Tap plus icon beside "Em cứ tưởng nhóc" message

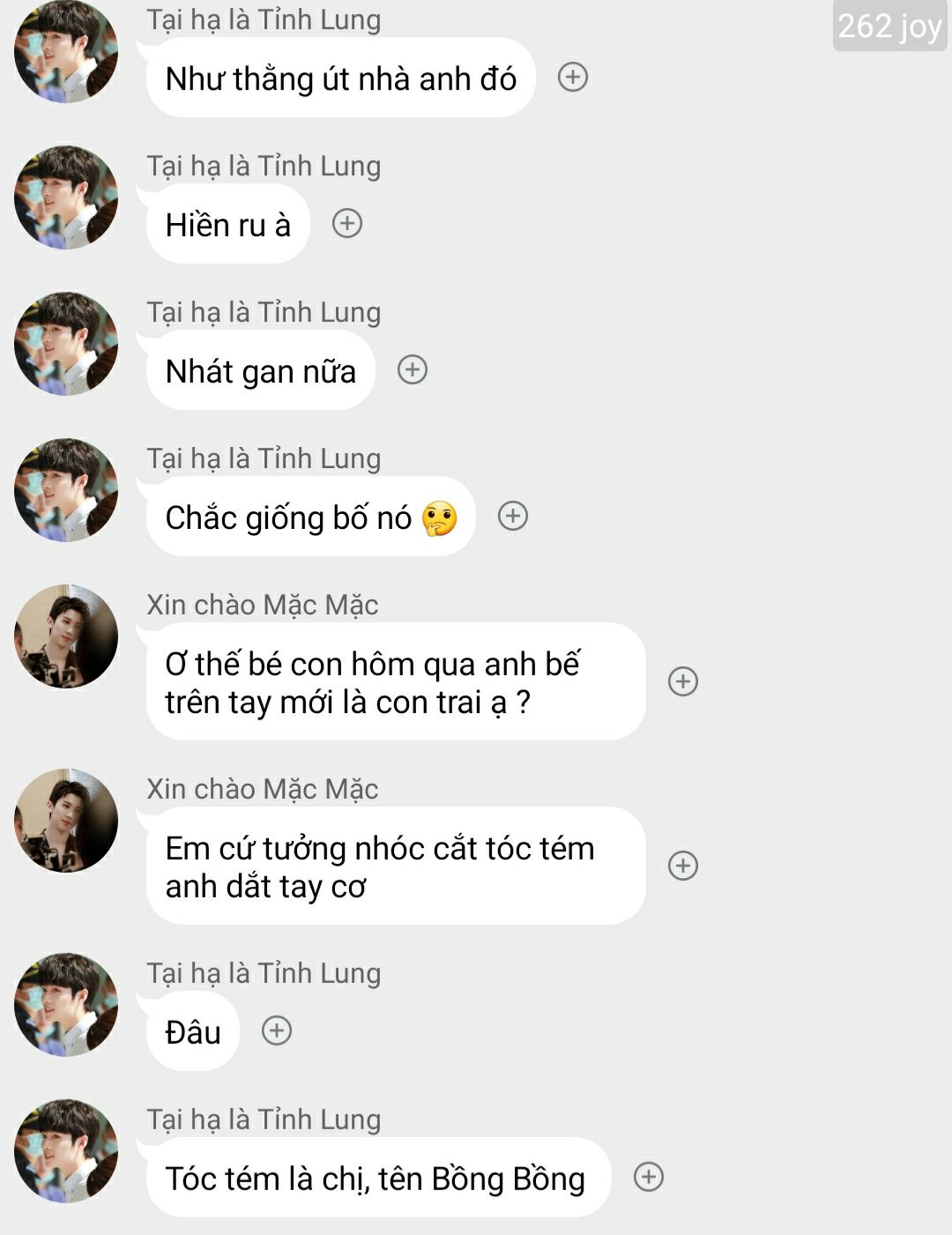coord(683,866)
